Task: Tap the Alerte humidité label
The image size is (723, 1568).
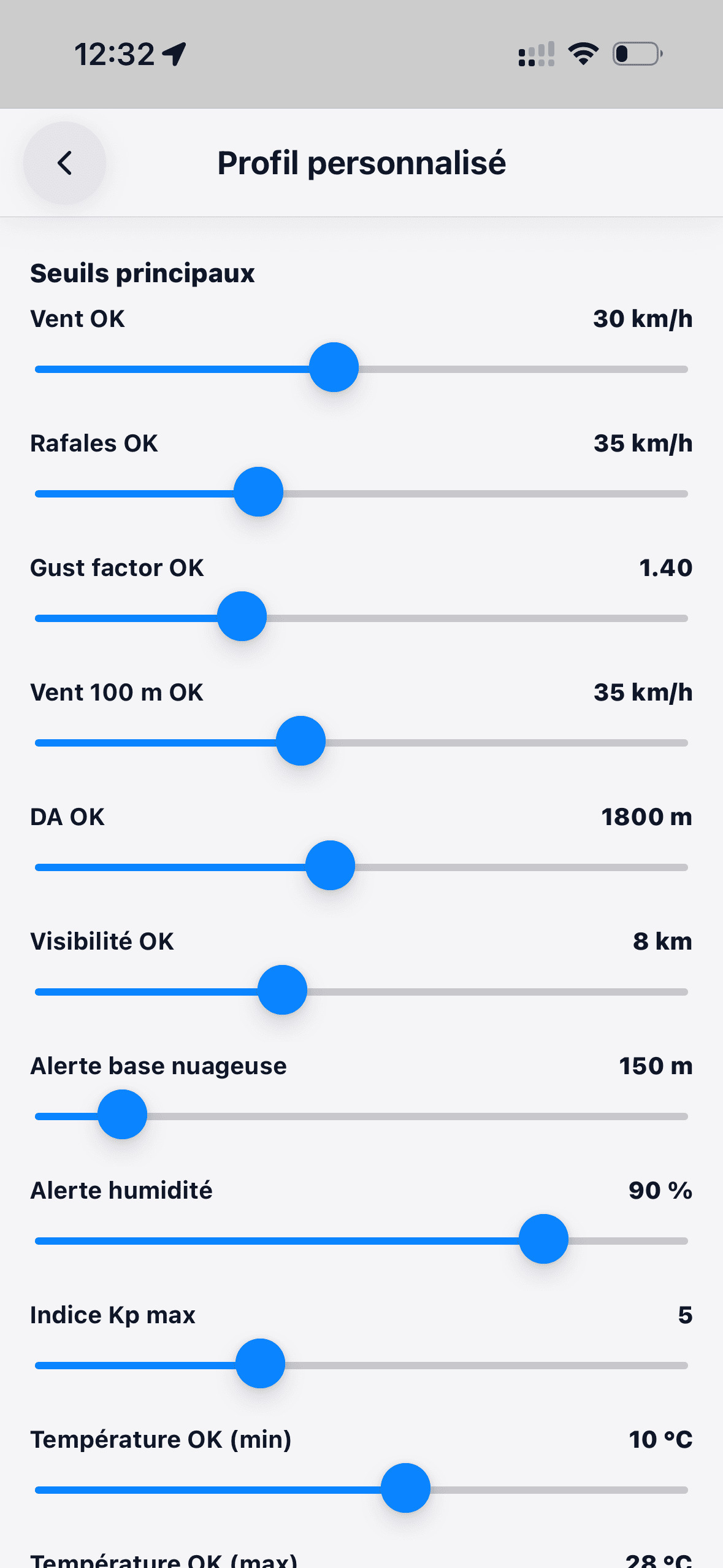Action: pyautogui.click(x=121, y=1189)
